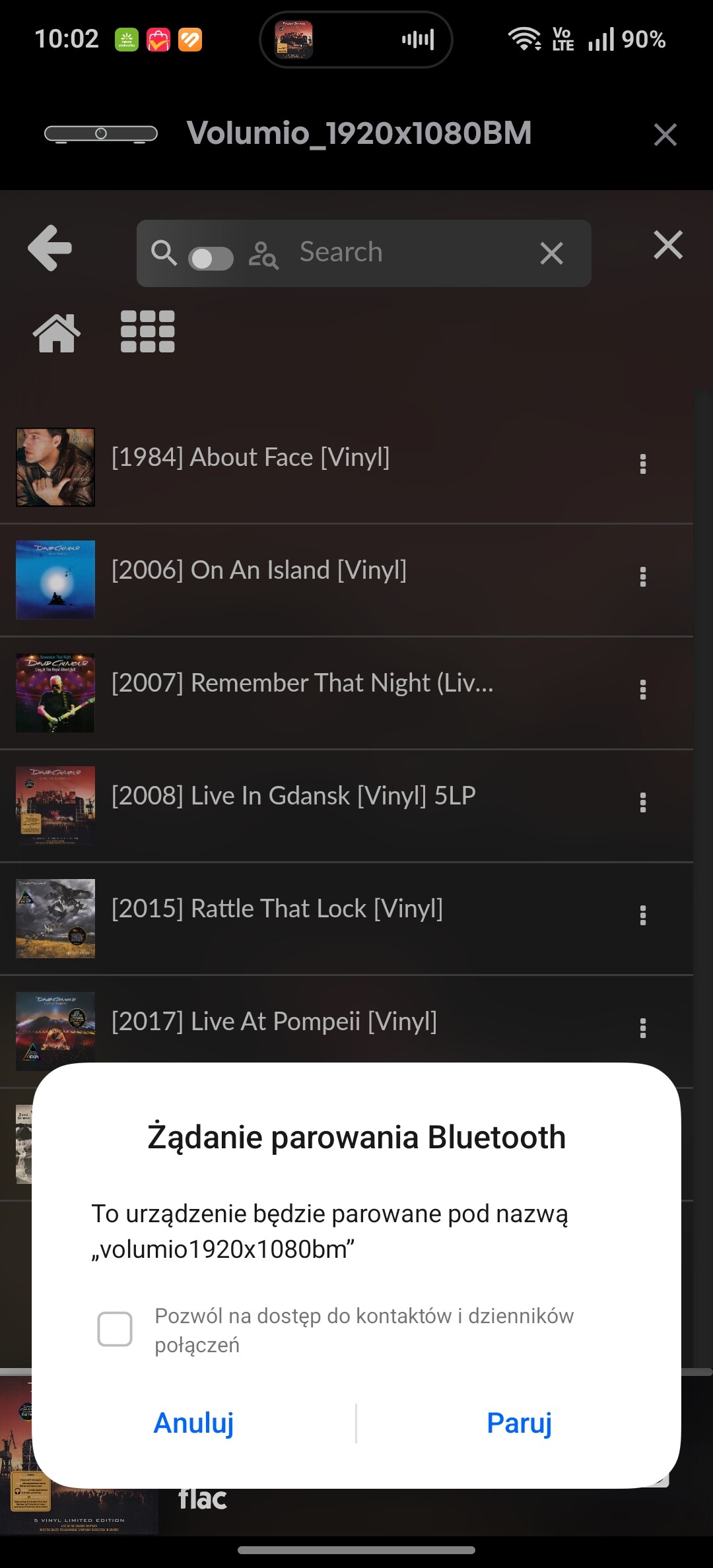Open the [2008] Live In Gdansk [Vinyl] 5LP album
The width and height of the screenshot is (713, 1568).
coord(293,796)
